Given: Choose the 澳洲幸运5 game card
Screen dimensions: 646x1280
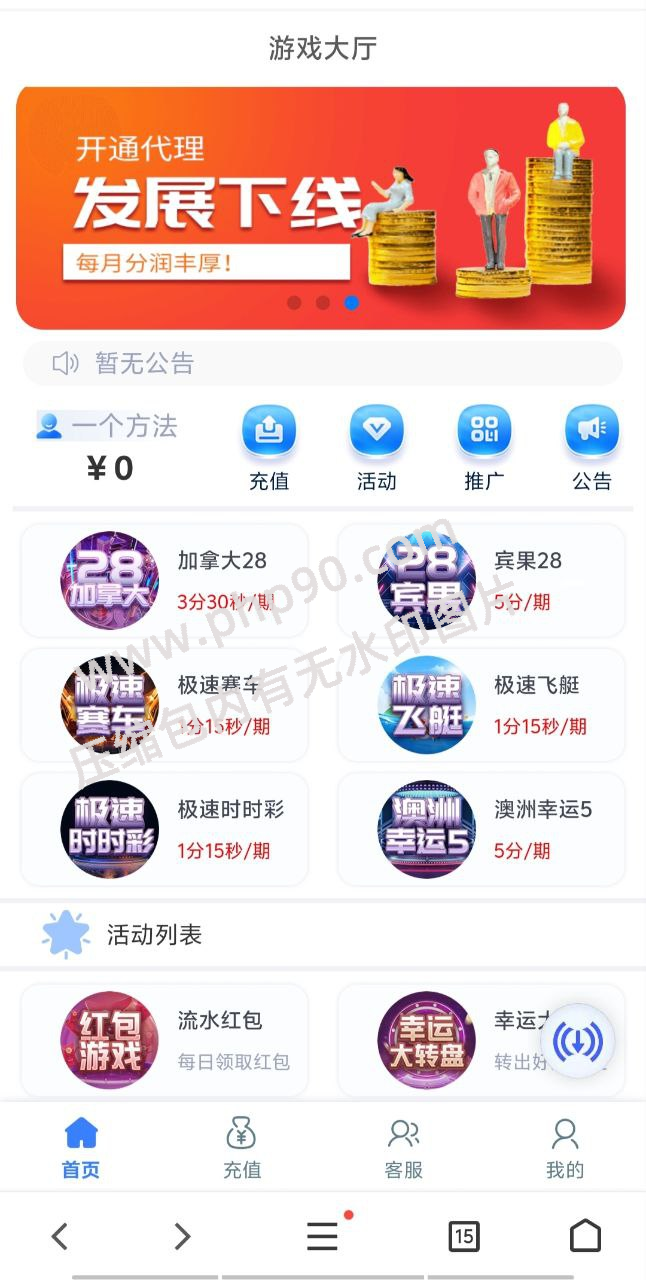Looking at the screenshot, I should pyautogui.click(x=481, y=830).
